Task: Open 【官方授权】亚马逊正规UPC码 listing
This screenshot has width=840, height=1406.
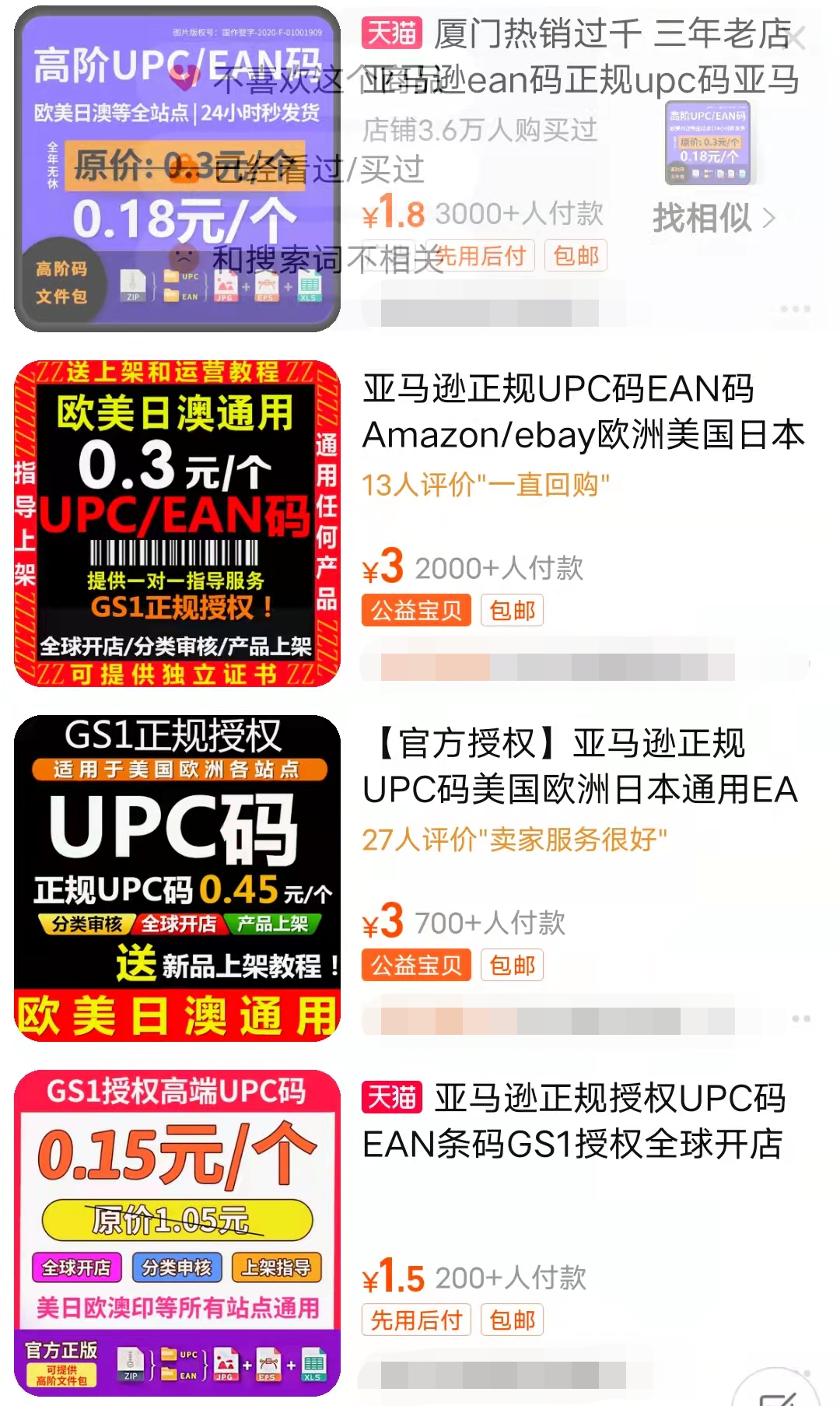Action: click(579, 766)
